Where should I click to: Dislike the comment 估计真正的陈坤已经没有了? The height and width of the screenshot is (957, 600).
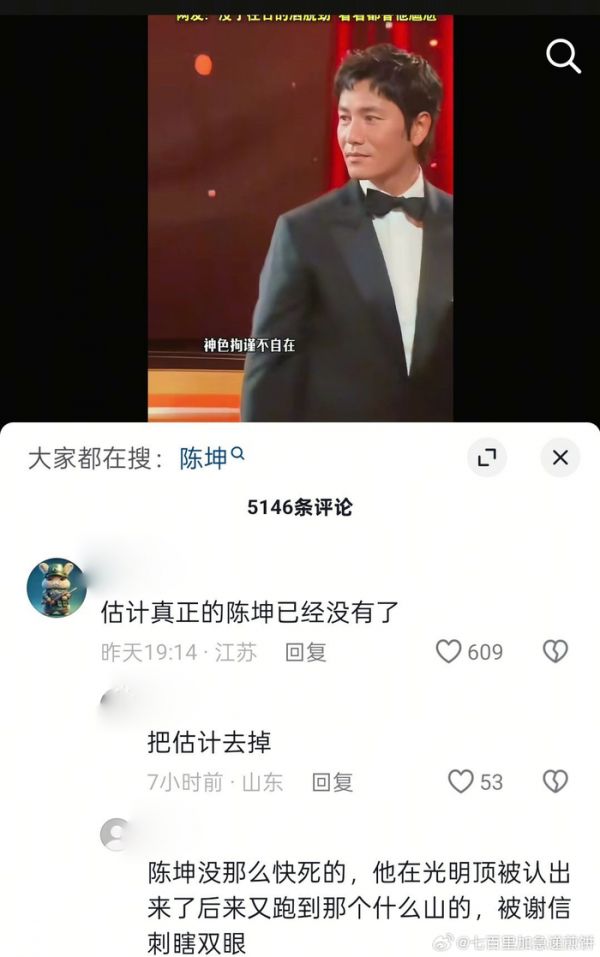(x=555, y=652)
